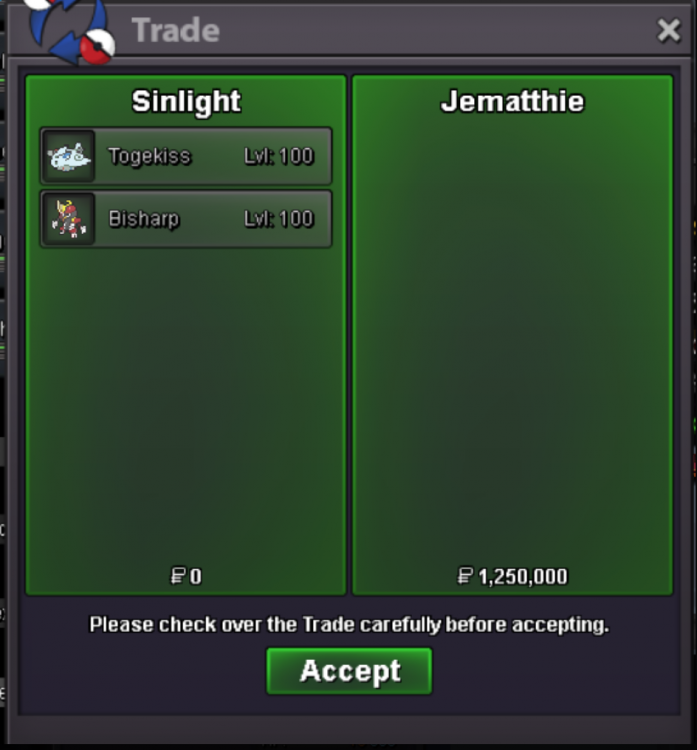The image size is (697, 750).
Task: Accept the trade offer
Action: [349, 671]
